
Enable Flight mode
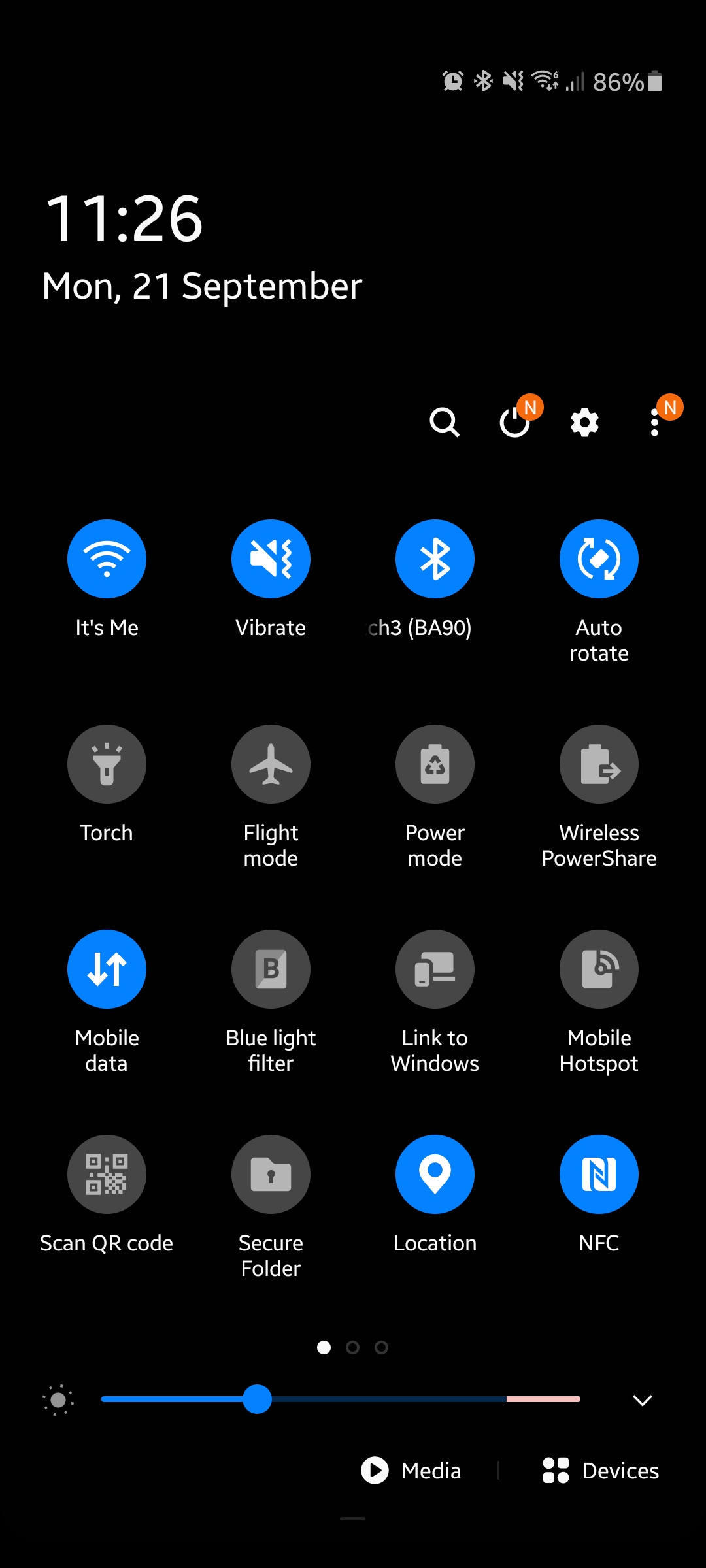[271, 764]
